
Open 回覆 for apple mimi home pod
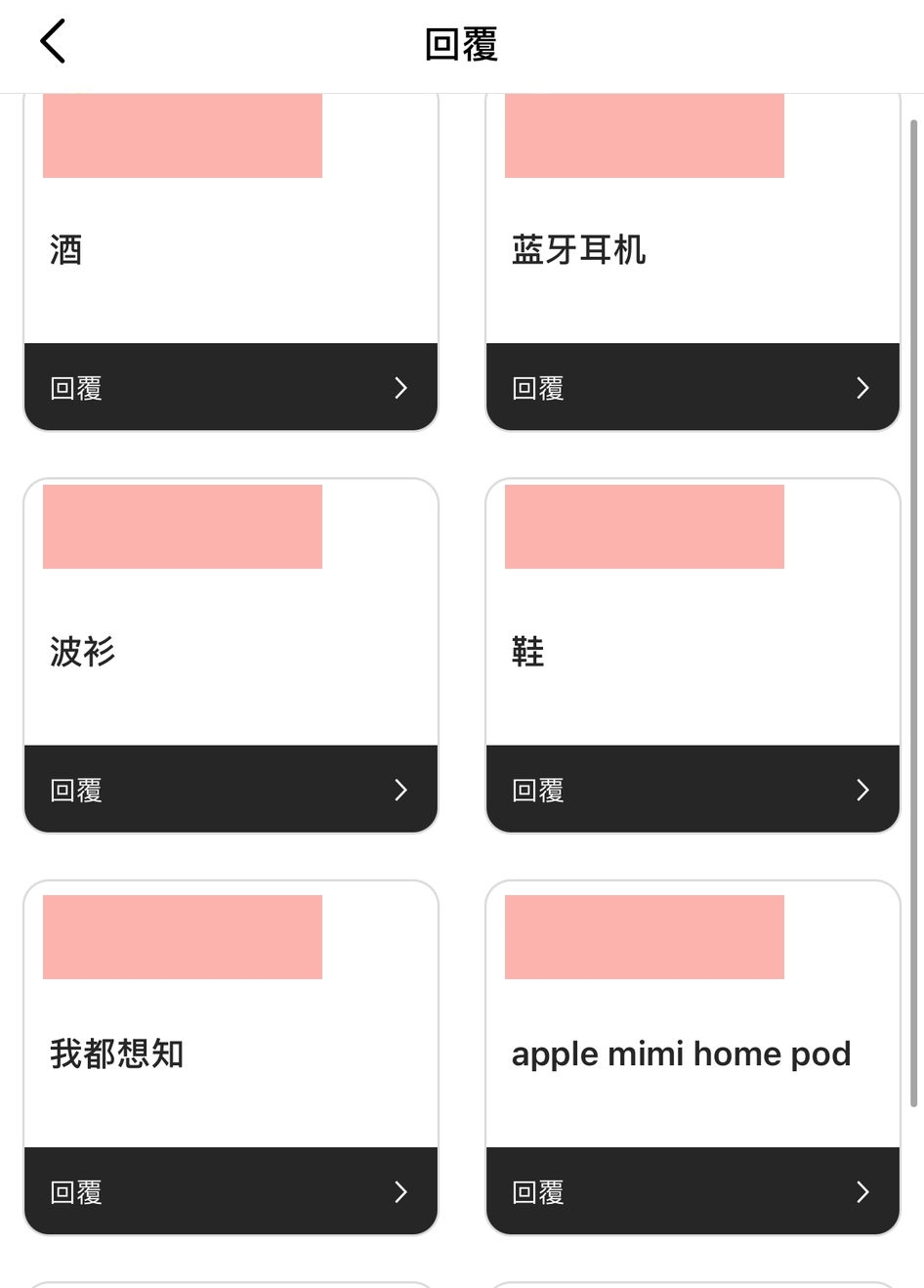click(693, 1191)
